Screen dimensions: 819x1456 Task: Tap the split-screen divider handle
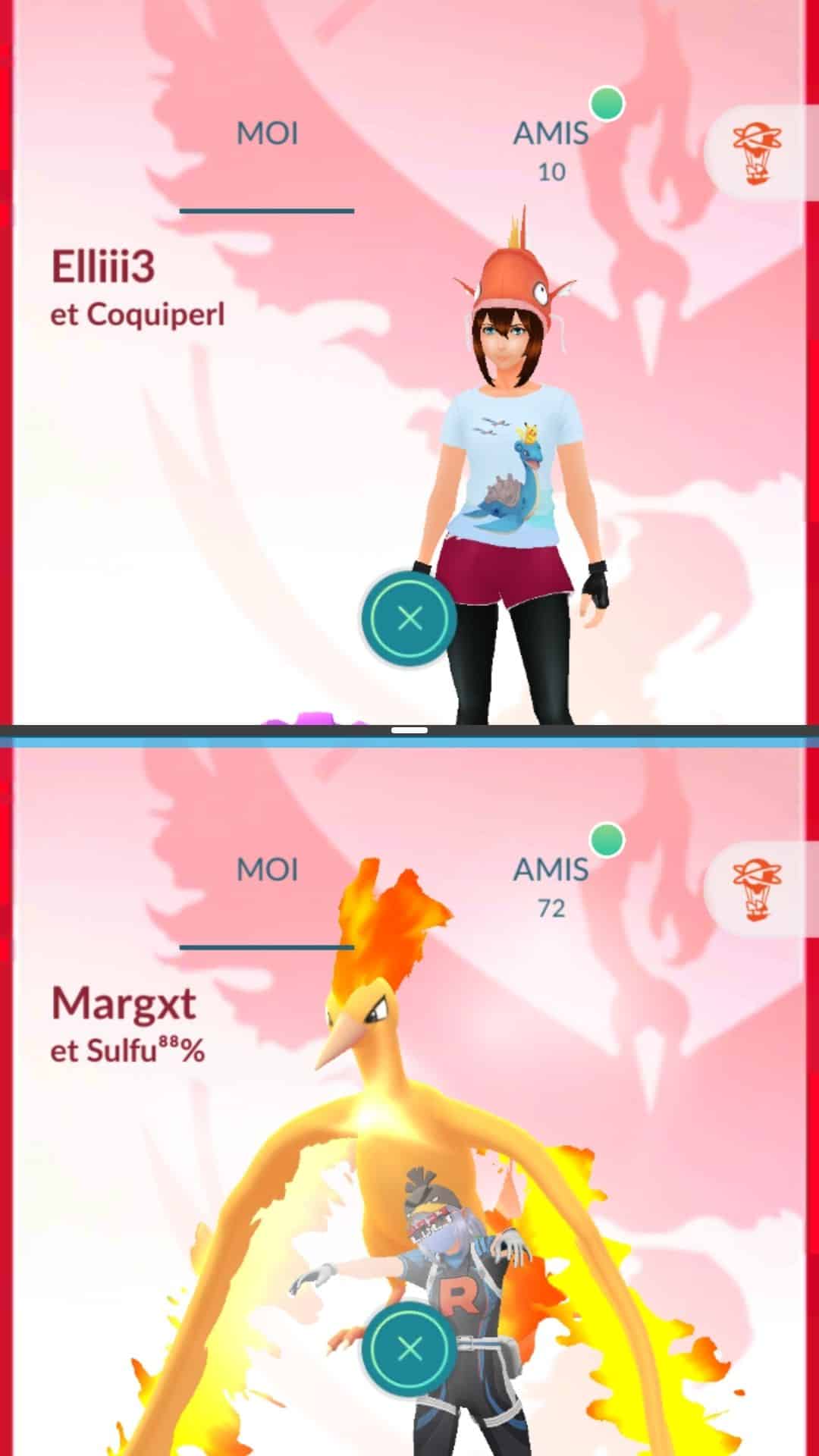pyautogui.click(x=409, y=730)
